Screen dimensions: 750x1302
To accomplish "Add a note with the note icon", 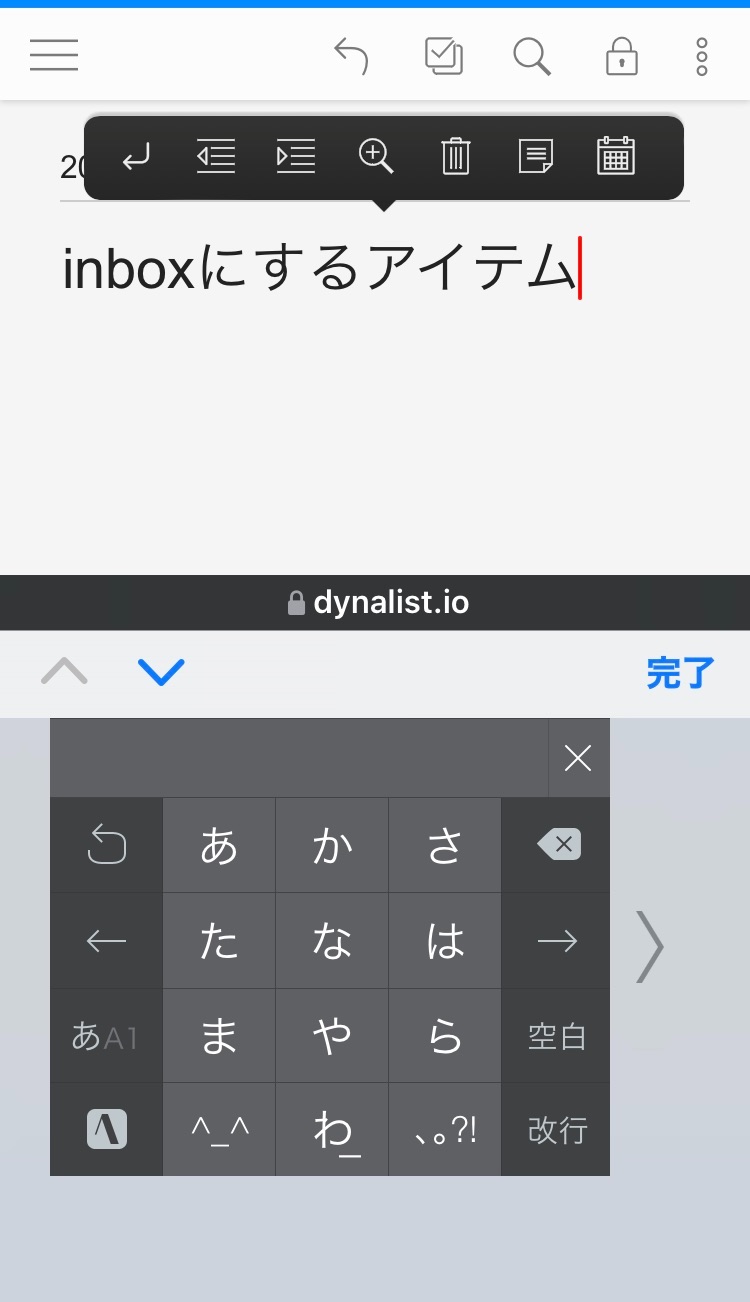I will (536, 157).
